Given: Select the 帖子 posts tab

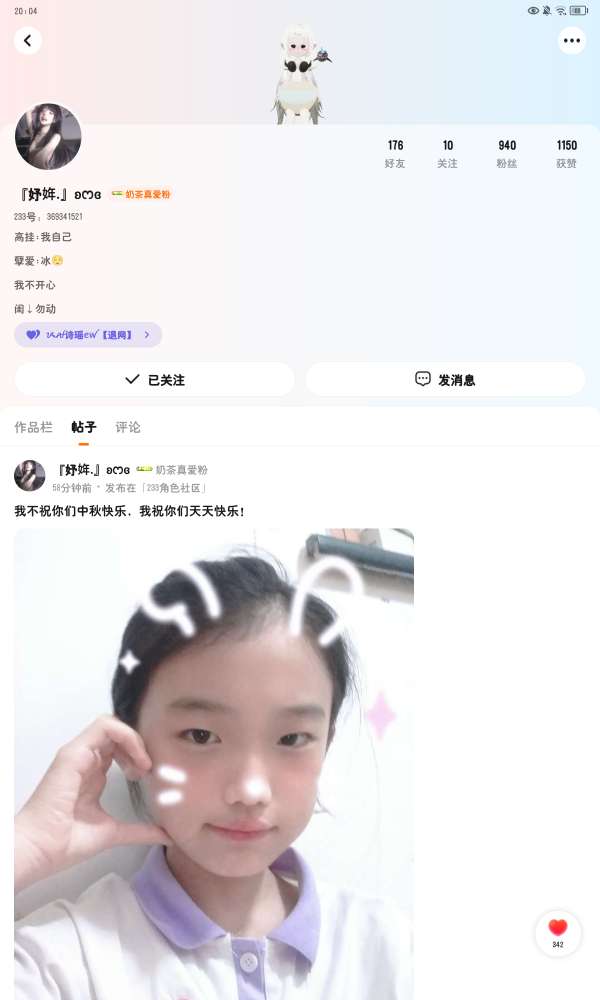Looking at the screenshot, I should tap(84, 427).
